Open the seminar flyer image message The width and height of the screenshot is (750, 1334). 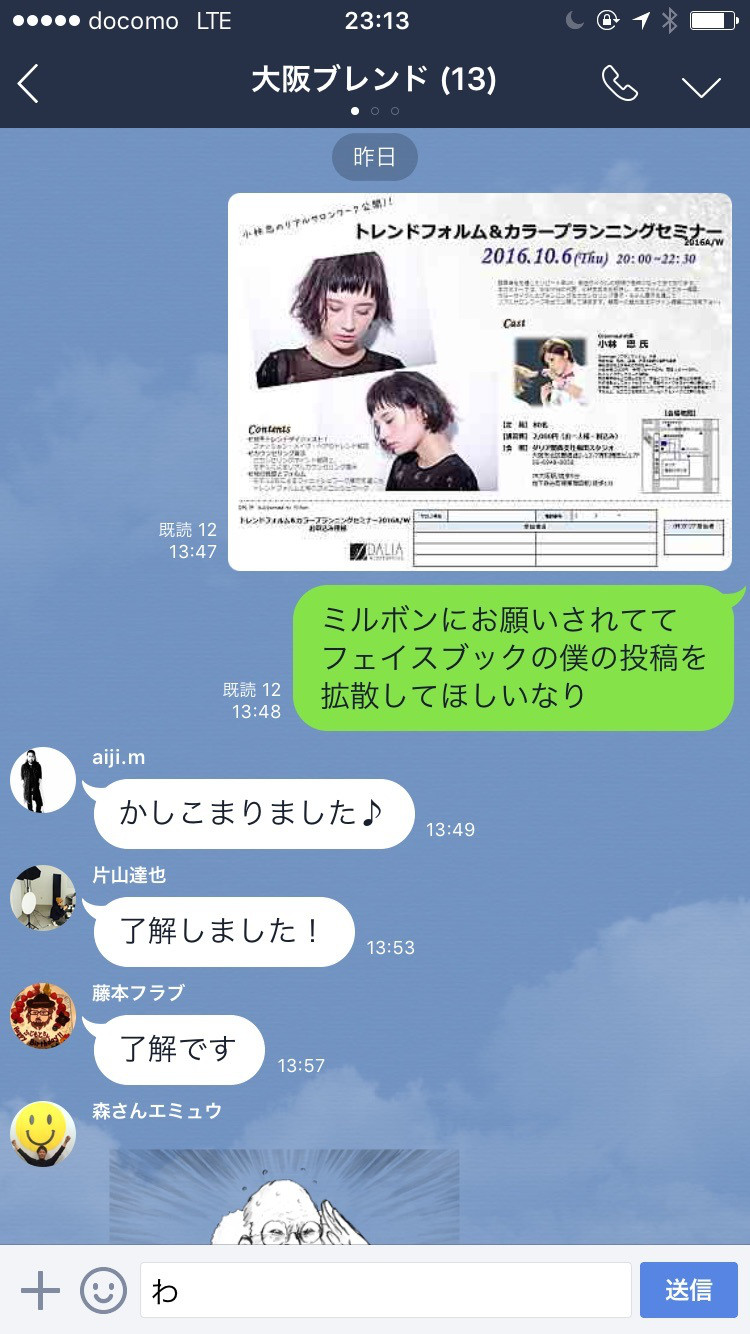tap(479, 381)
